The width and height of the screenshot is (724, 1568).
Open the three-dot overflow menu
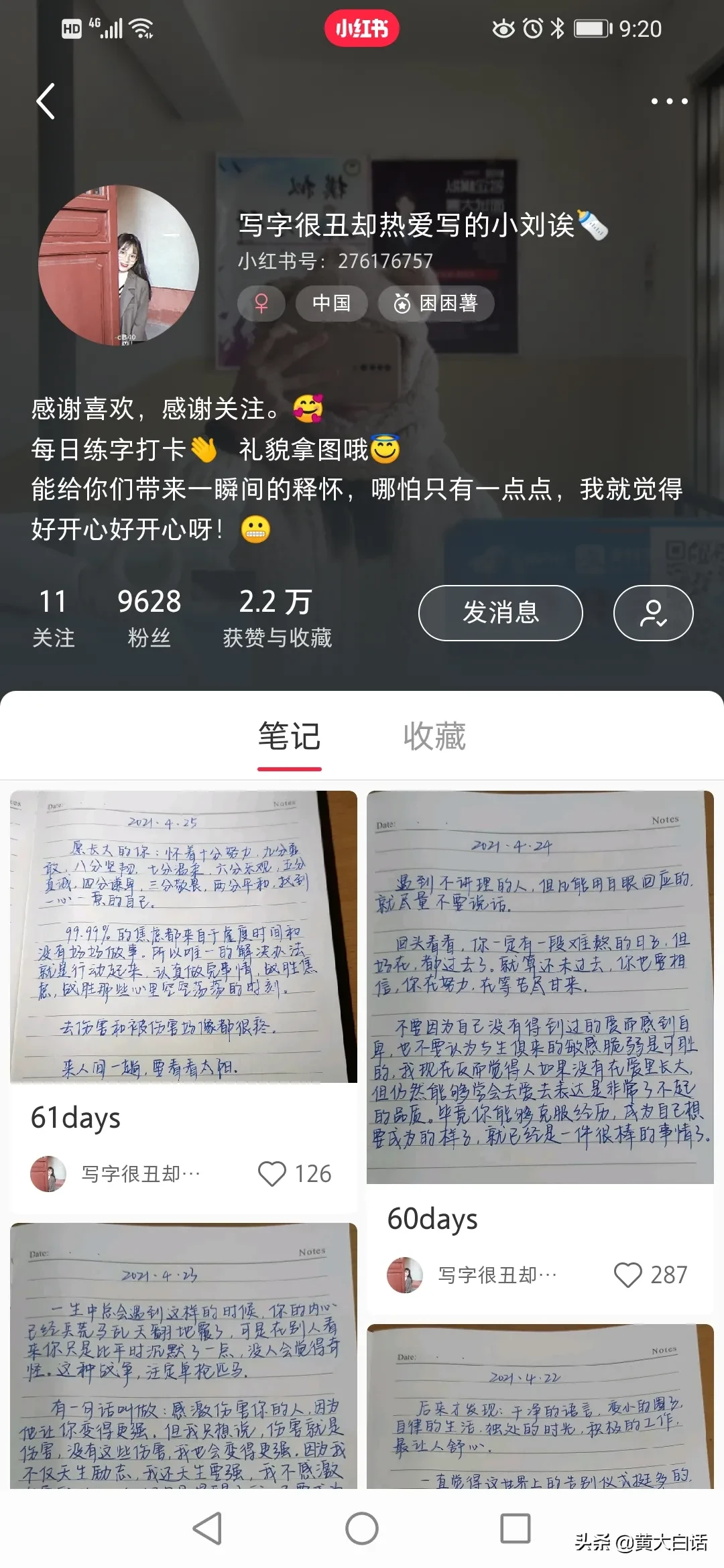669,101
